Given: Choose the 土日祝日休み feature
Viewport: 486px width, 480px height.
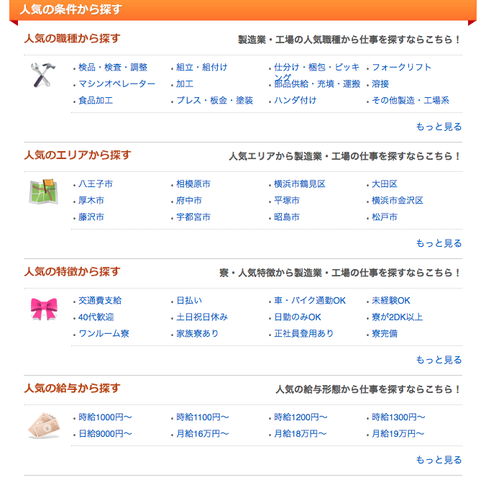Looking at the screenshot, I should click(202, 317).
